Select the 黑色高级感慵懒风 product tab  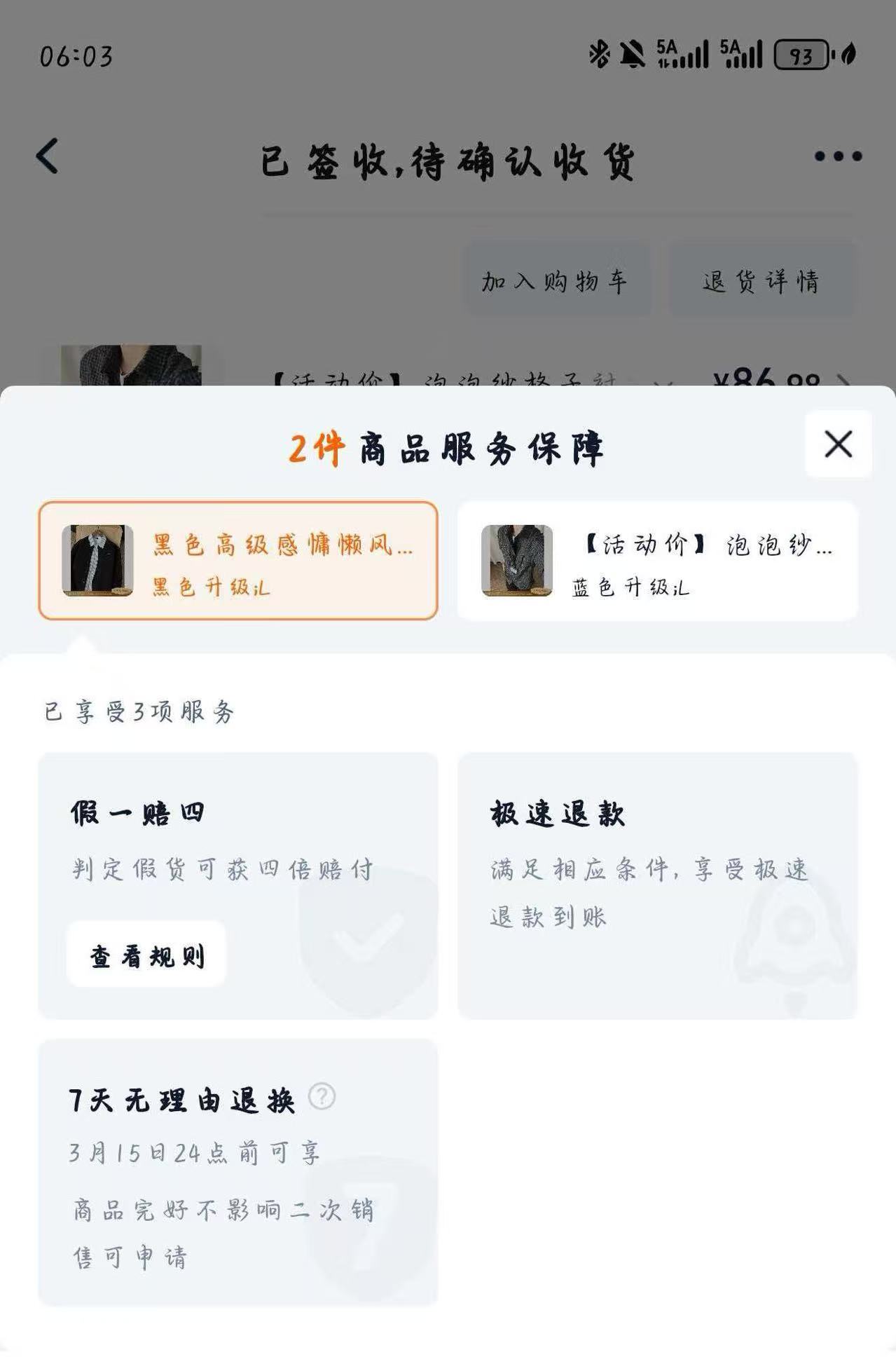coord(238,560)
